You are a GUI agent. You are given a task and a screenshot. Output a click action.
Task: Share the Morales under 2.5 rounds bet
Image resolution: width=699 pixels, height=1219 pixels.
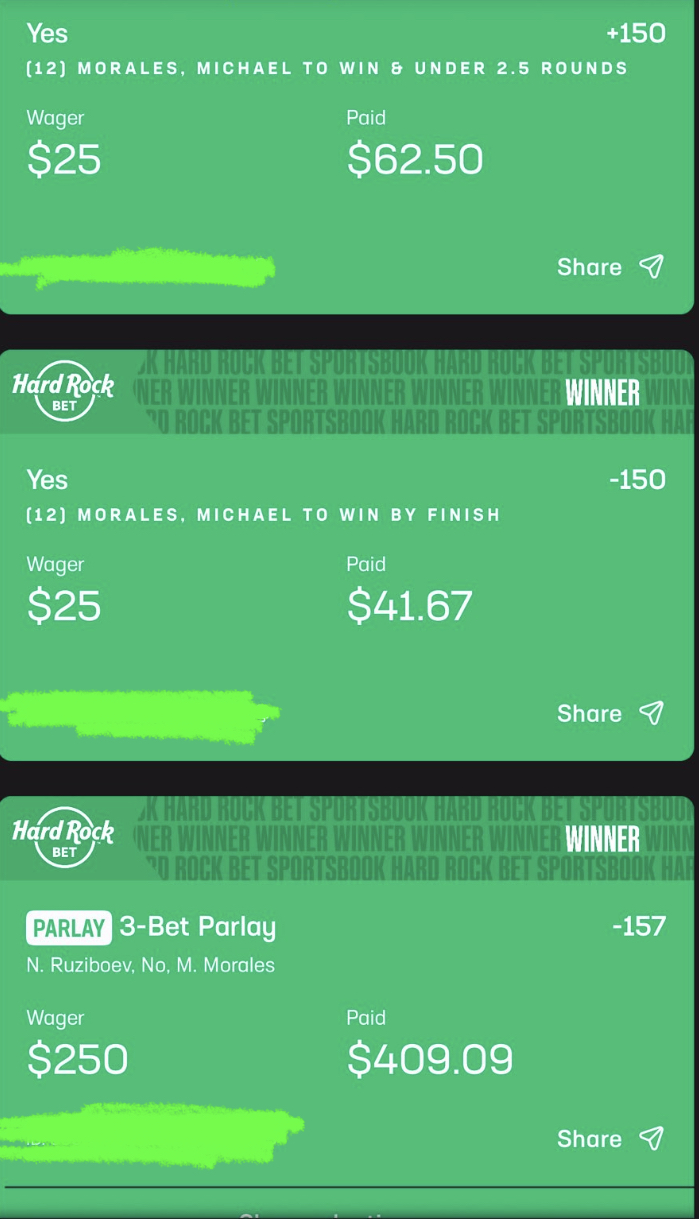(610, 267)
